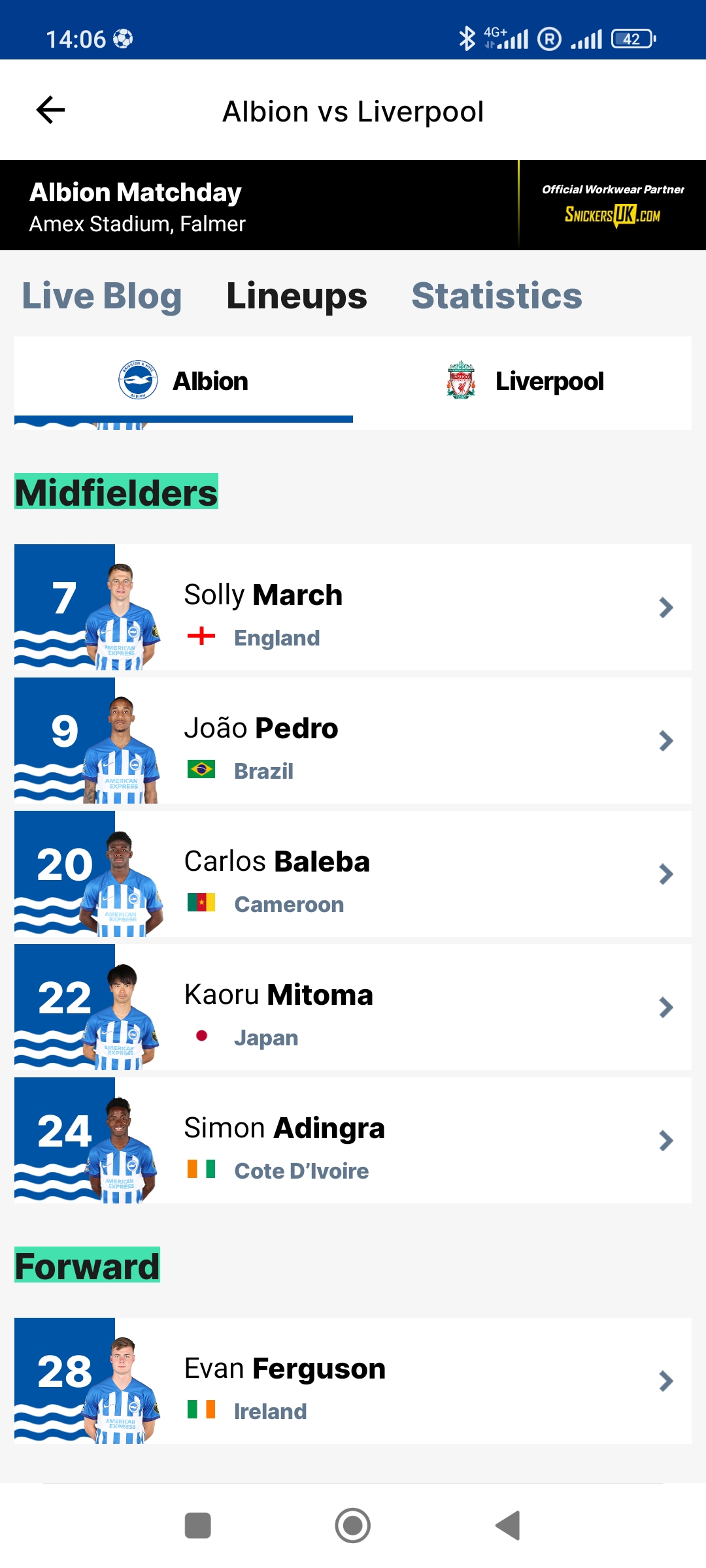Go back using the top arrow
Image resolution: width=706 pixels, height=1568 pixels.
(50, 110)
